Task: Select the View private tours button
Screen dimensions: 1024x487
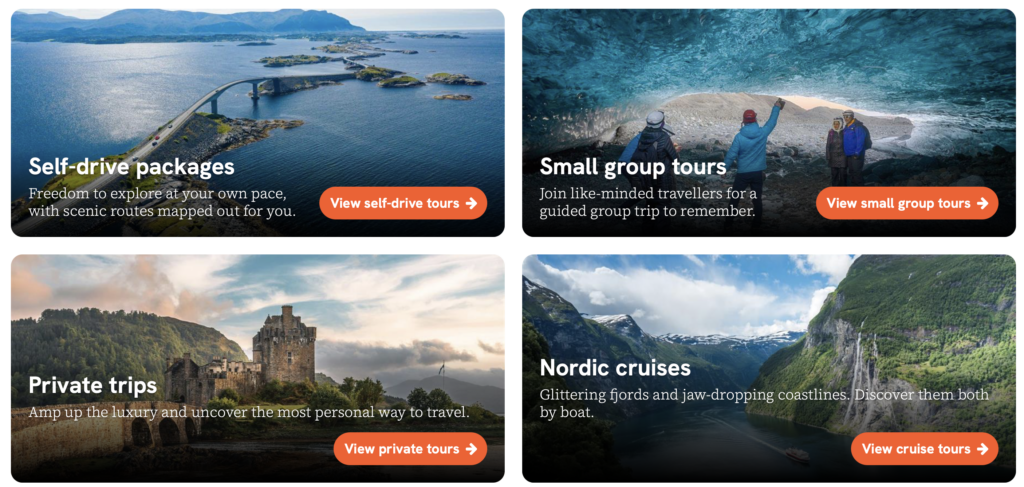Action: click(410, 449)
